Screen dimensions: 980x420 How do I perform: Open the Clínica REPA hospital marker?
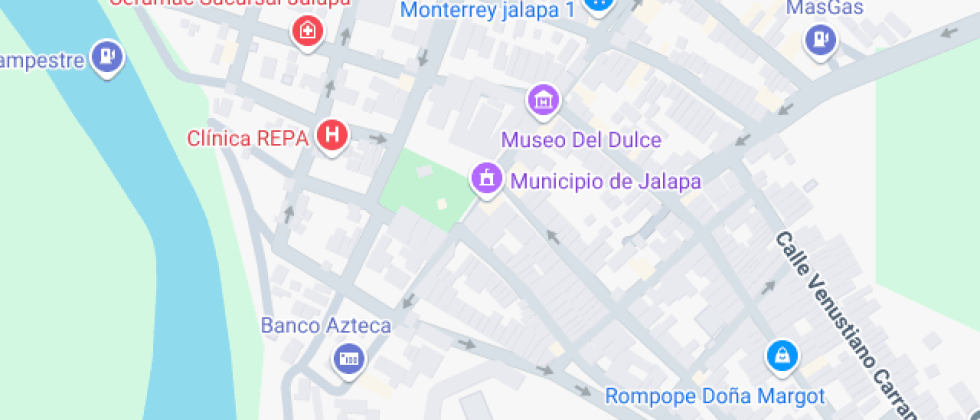pyautogui.click(x=332, y=136)
